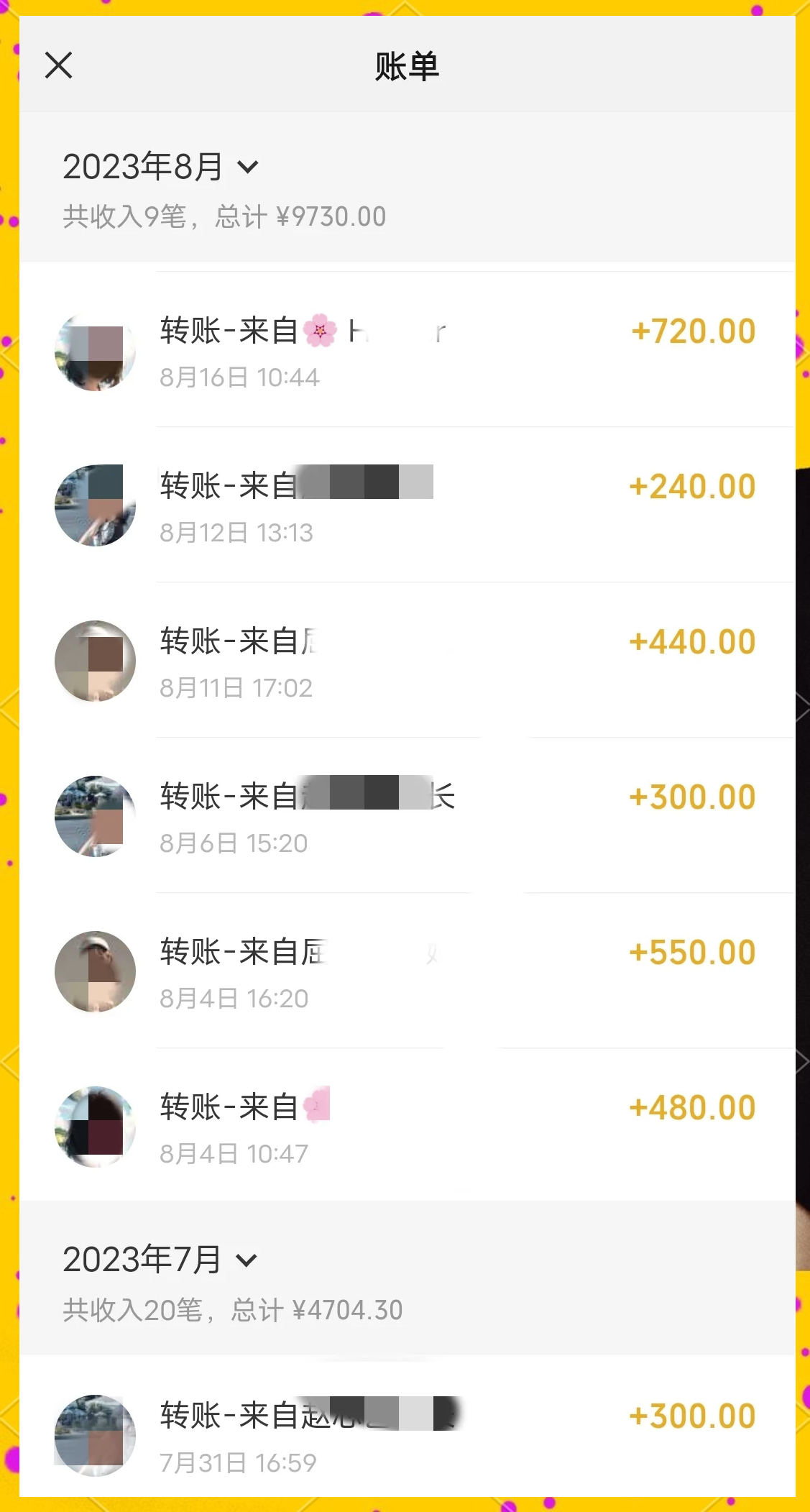The image size is (810, 1512).
Task: Open the +440.00 transfer from 8月11日
Action: coord(402,661)
